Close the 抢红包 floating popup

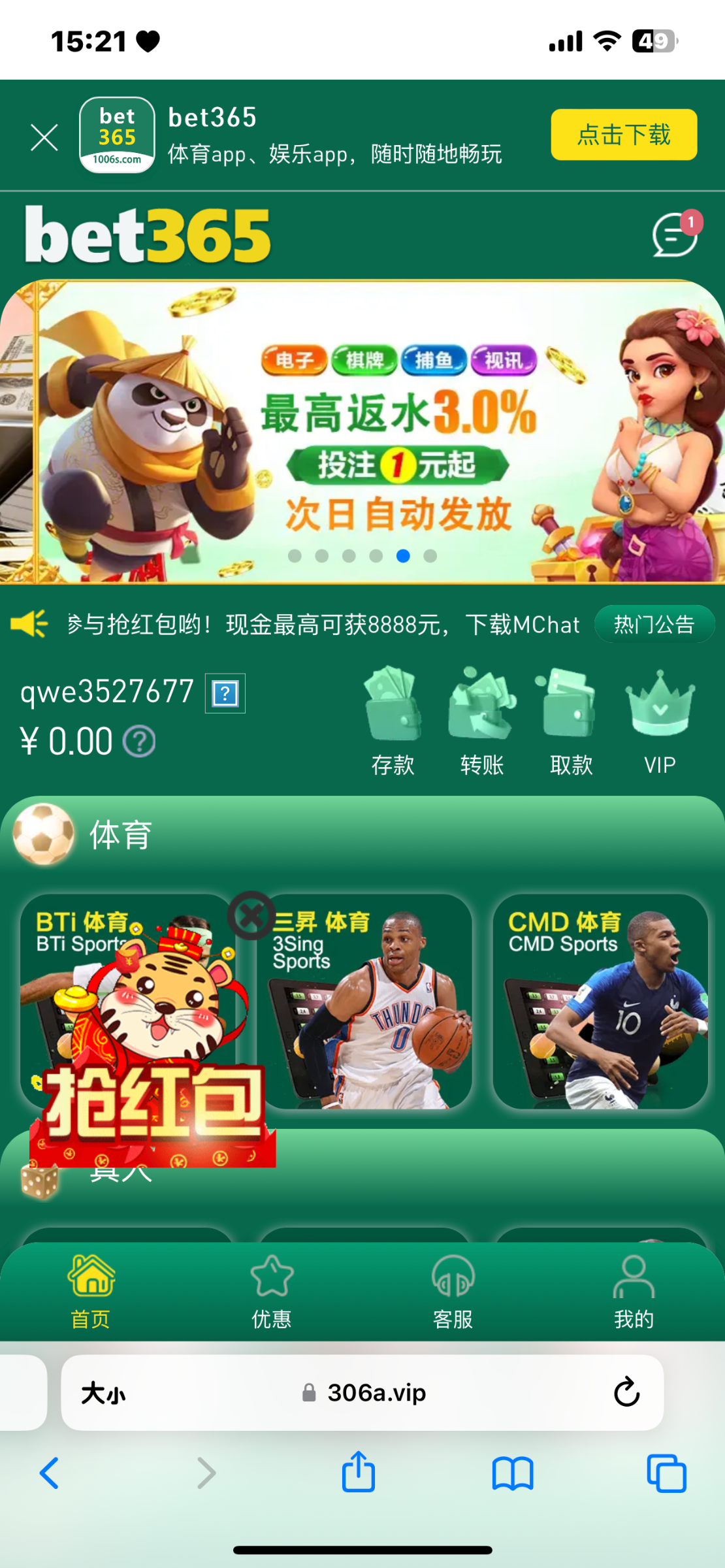click(x=251, y=916)
